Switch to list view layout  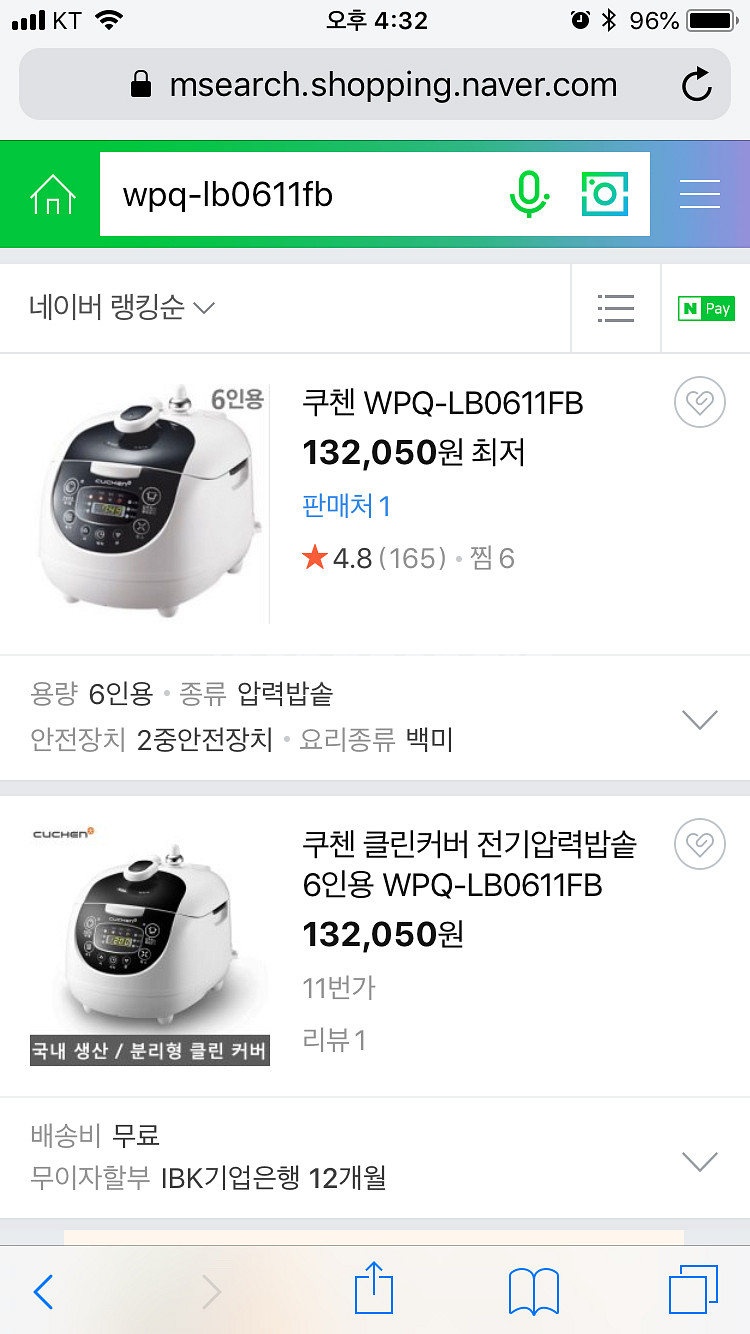tap(615, 308)
